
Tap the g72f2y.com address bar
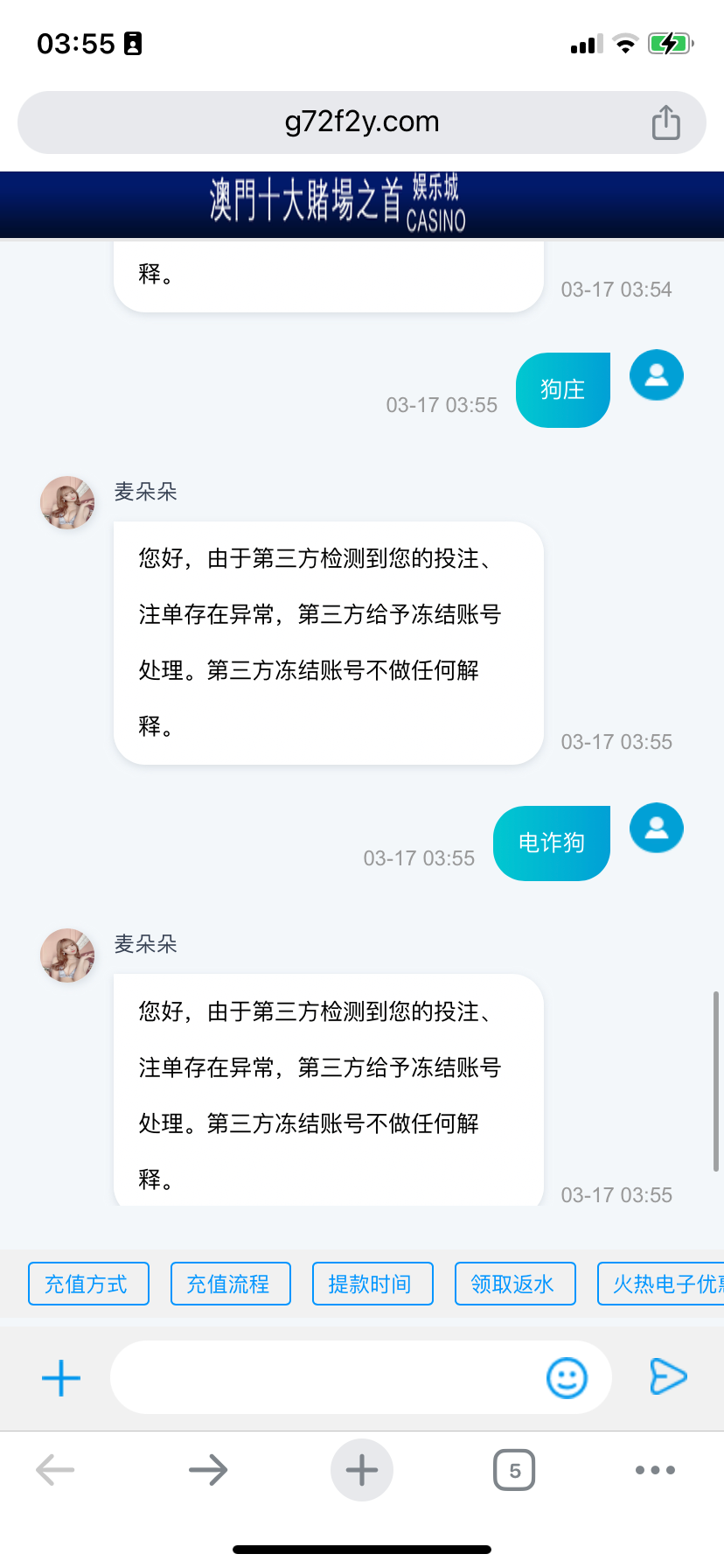click(x=361, y=122)
